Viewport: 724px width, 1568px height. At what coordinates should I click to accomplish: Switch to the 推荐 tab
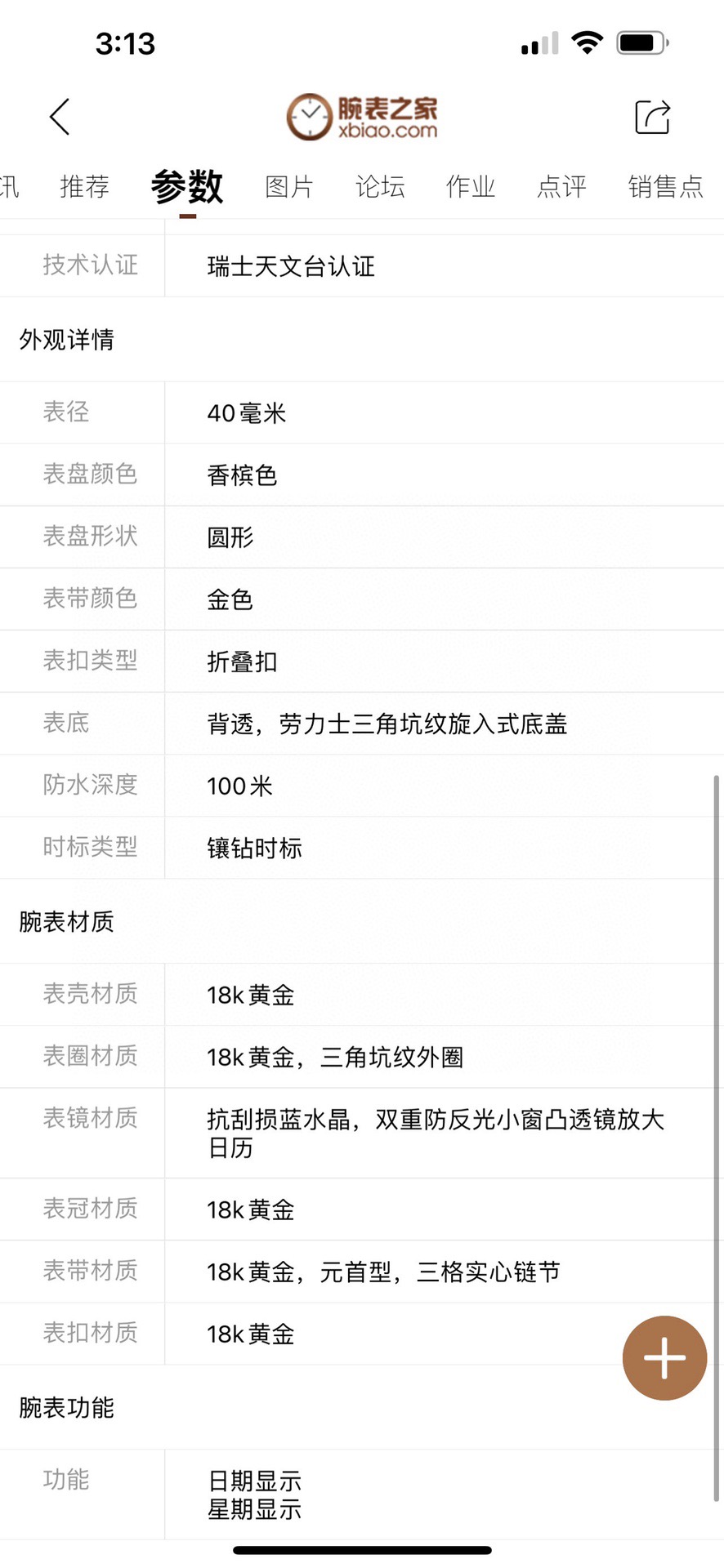click(x=84, y=186)
